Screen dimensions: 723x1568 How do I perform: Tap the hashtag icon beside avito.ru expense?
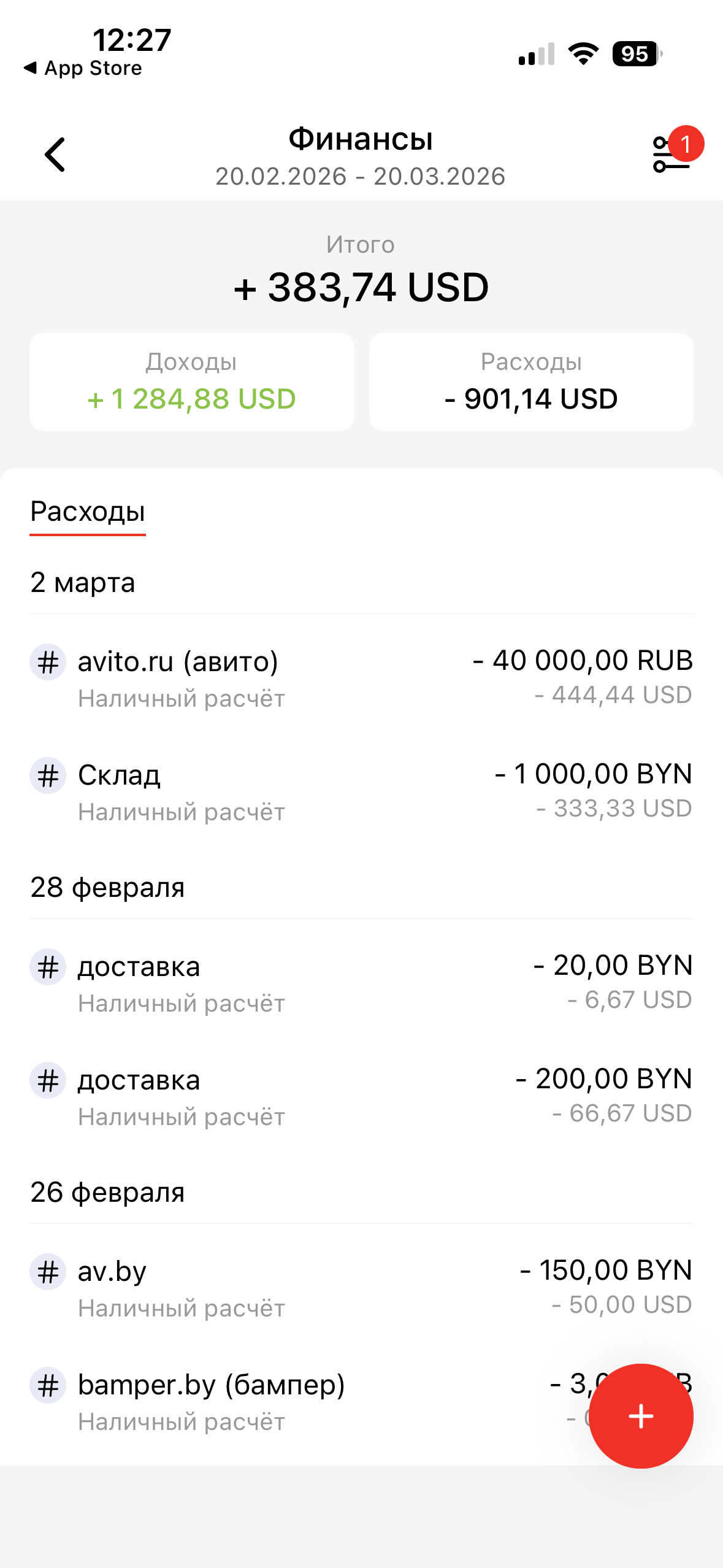[x=47, y=661]
